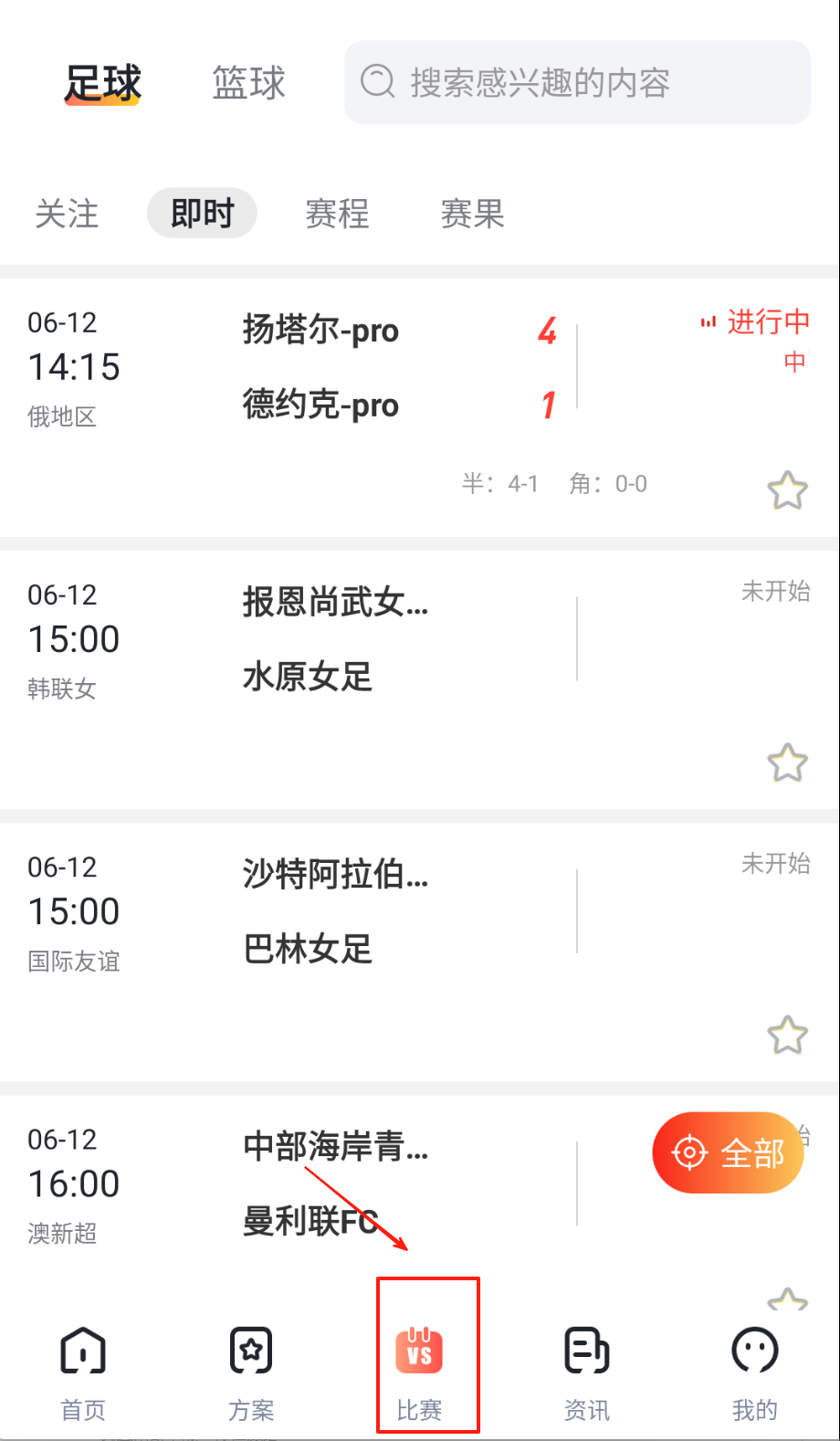Select the 足球 tab
840x1441 pixels.
pyautogui.click(x=102, y=83)
